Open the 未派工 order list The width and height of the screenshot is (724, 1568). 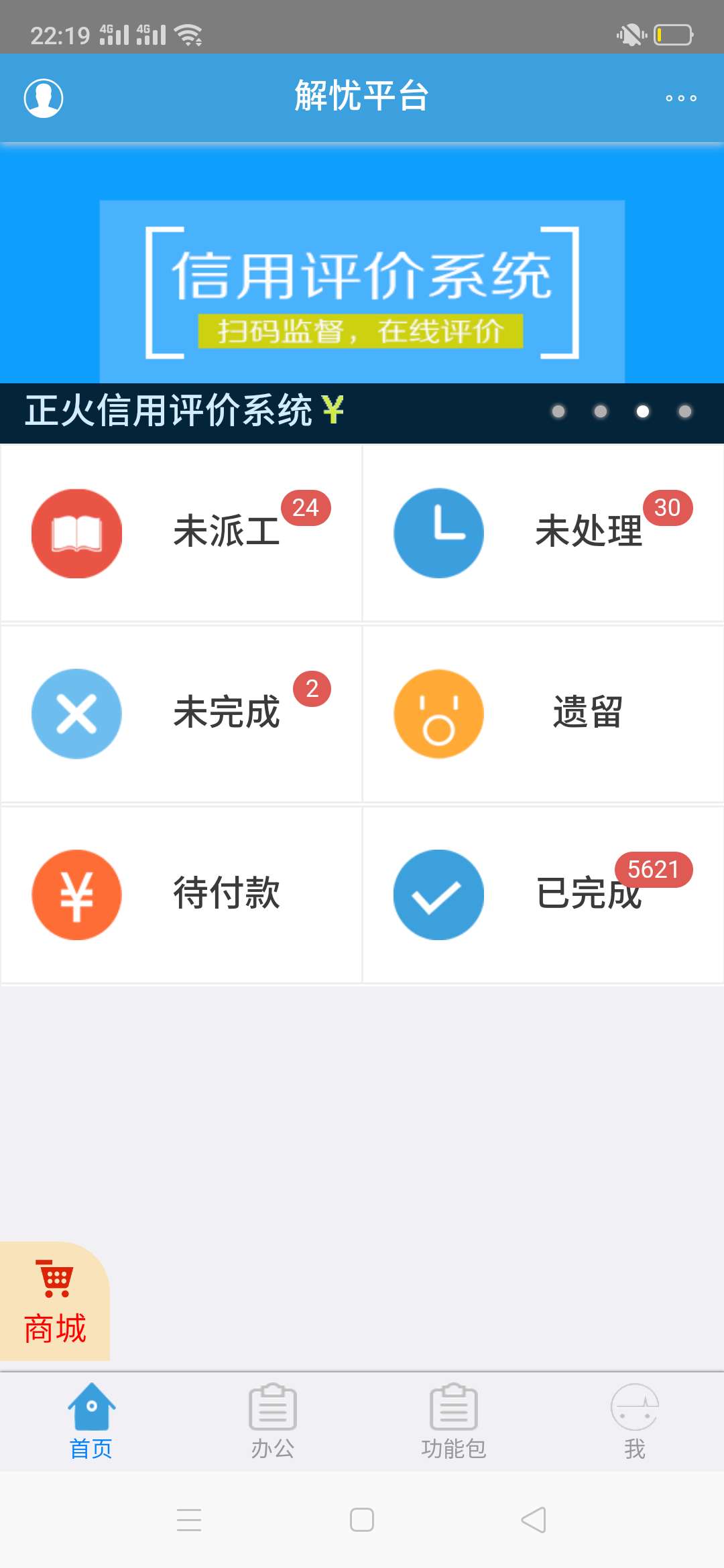pos(181,533)
